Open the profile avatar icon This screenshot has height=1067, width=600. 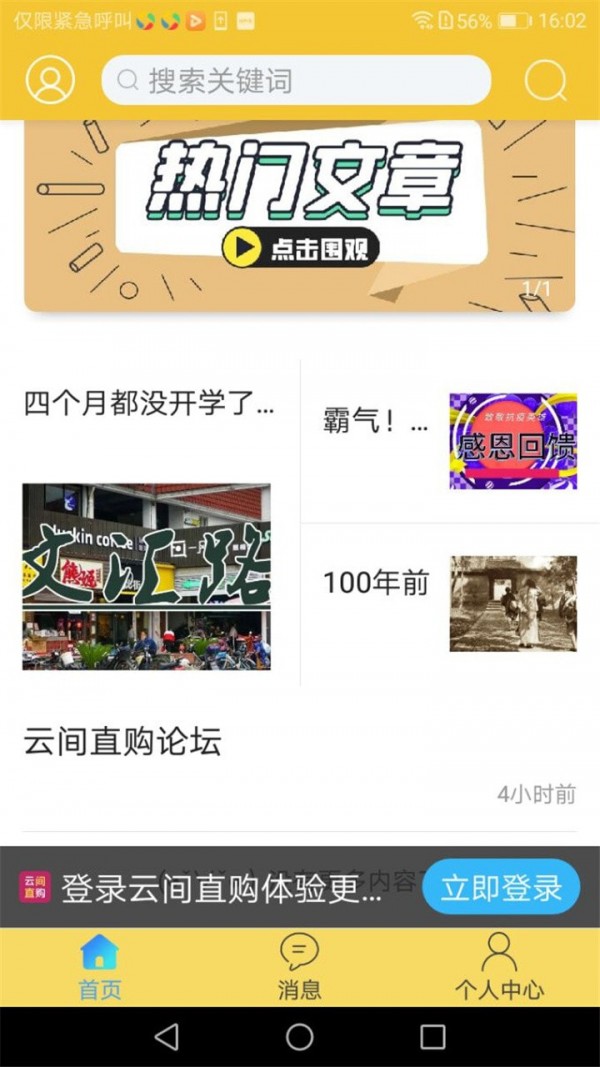(50, 80)
